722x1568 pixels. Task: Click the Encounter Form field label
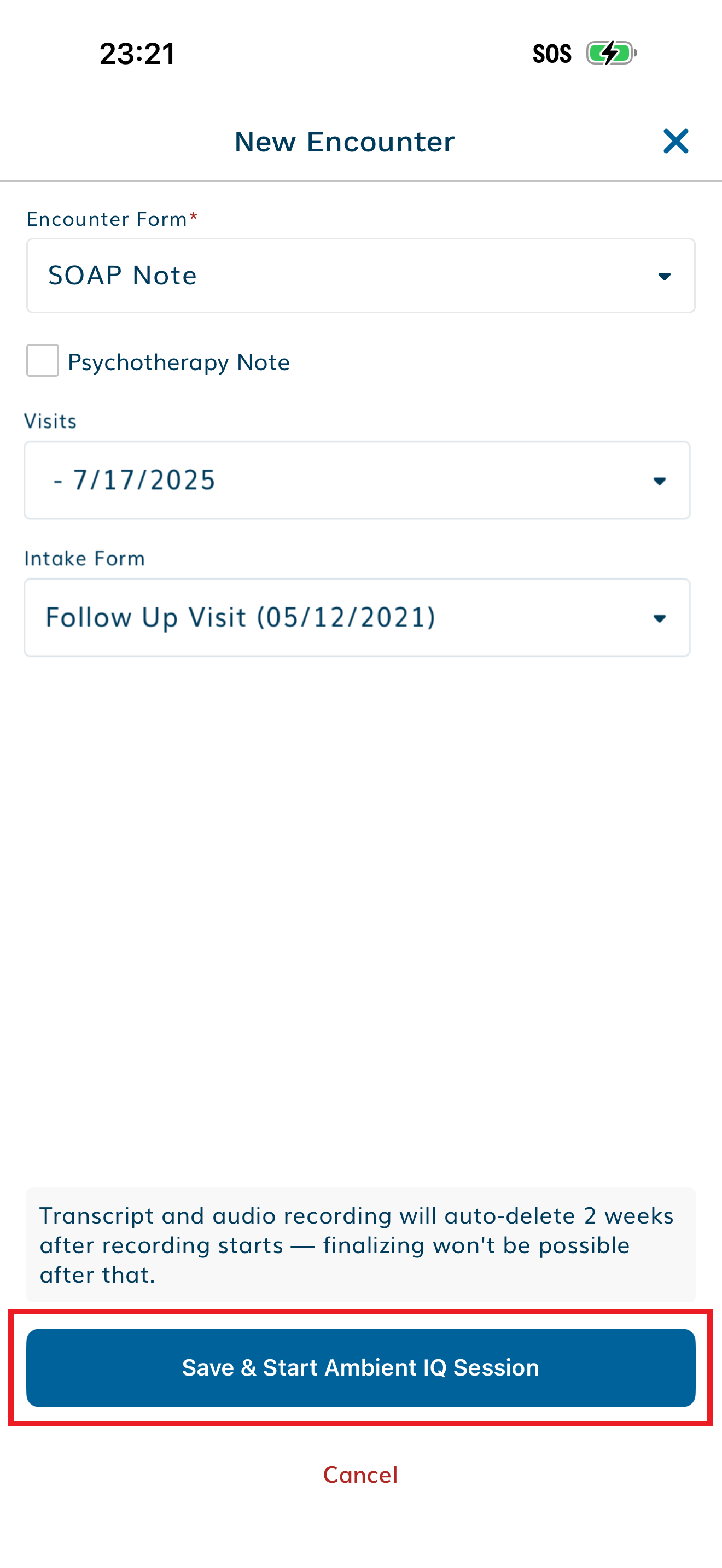[x=107, y=219]
